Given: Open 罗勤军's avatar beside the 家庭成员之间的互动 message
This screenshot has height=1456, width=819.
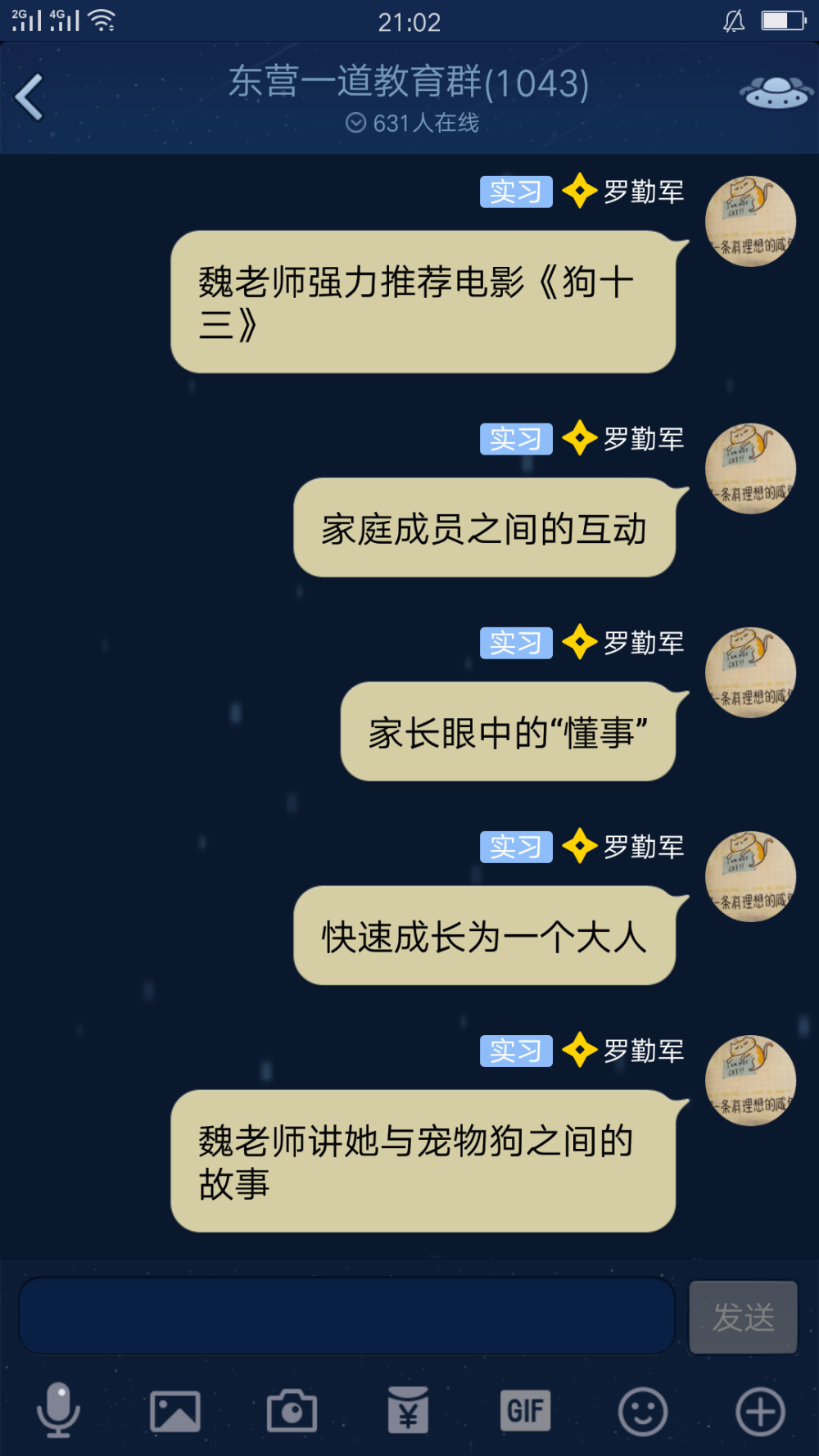Looking at the screenshot, I should 750,468.
